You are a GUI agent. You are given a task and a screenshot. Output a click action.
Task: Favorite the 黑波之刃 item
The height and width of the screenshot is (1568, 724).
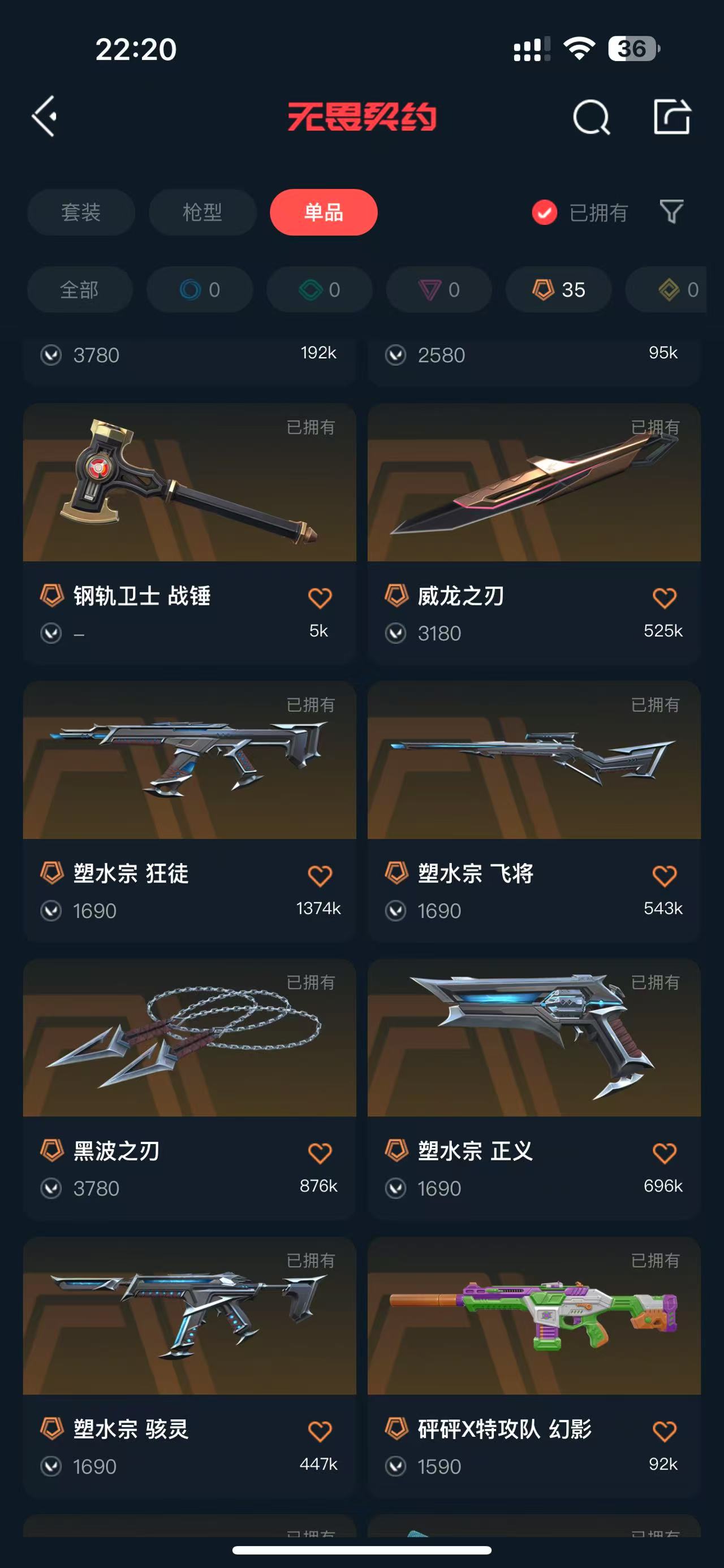320,1154
